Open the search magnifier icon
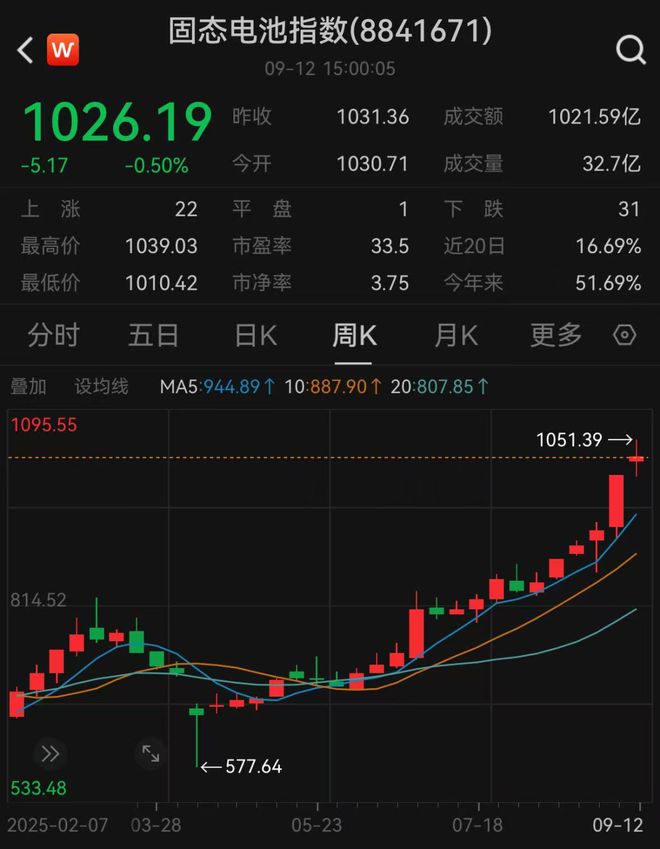The image size is (660, 849). click(x=630, y=49)
